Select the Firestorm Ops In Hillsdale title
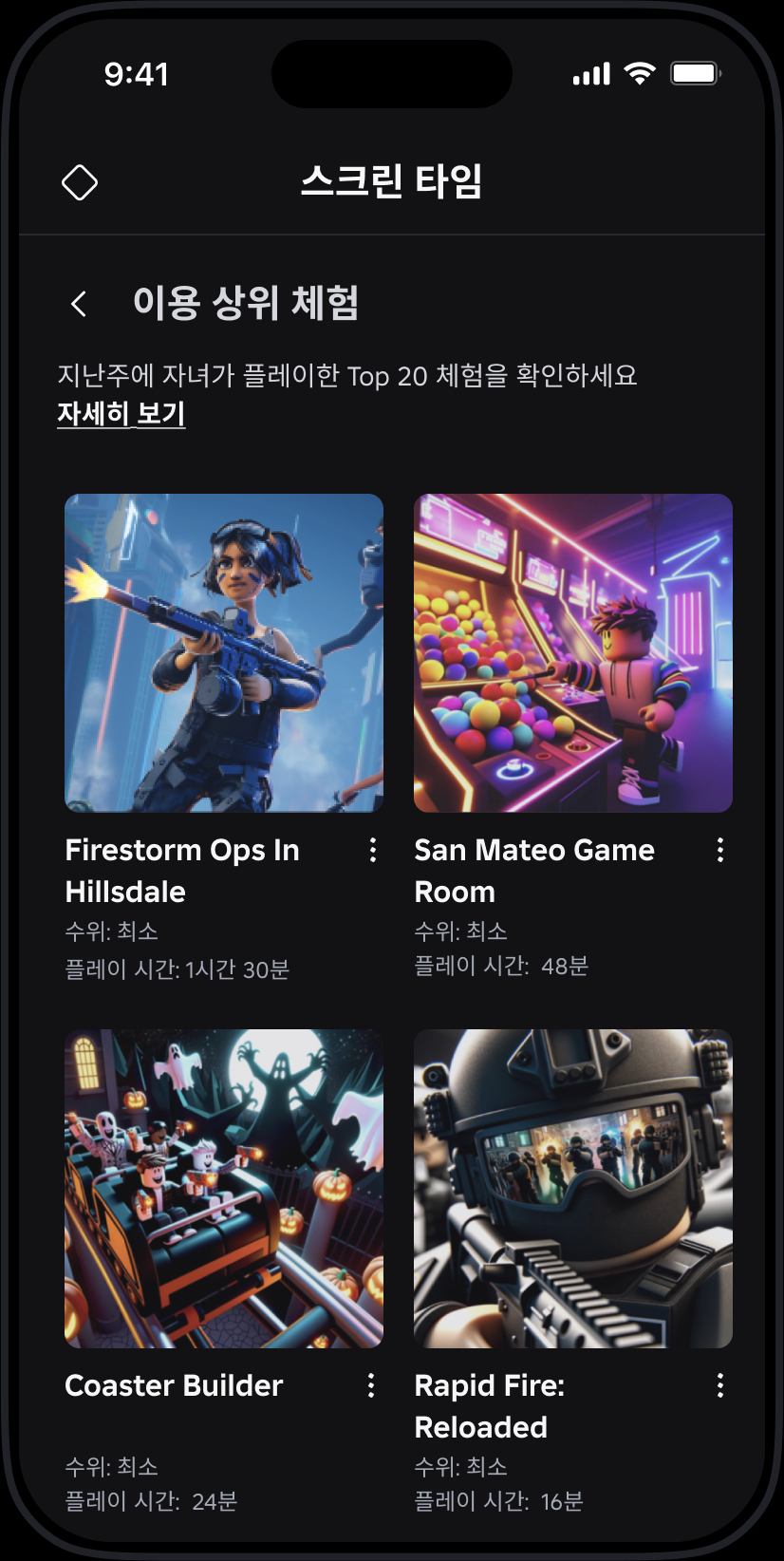 182,871
